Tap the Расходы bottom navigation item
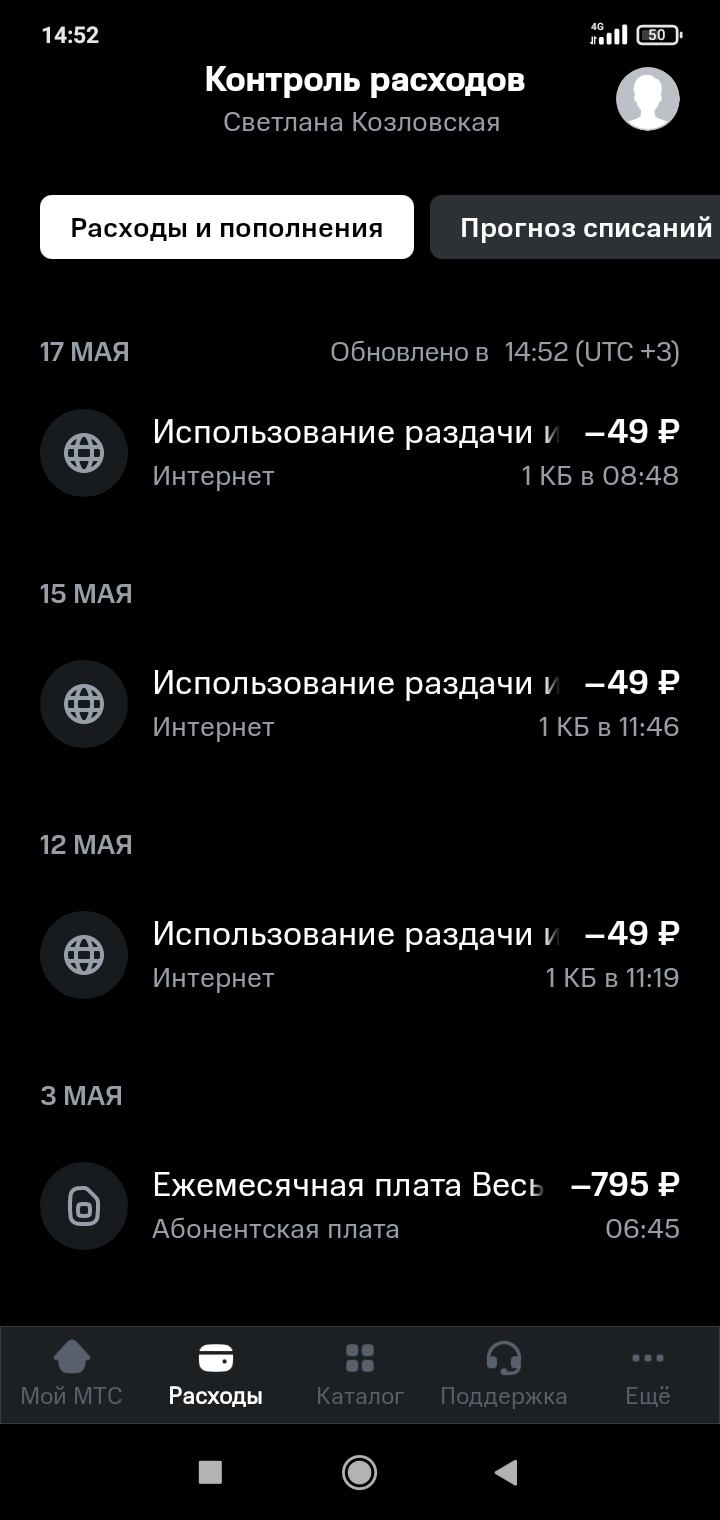Image resolution: width=720 pixels, height=1520 pixels. [x=216, y=1375]
